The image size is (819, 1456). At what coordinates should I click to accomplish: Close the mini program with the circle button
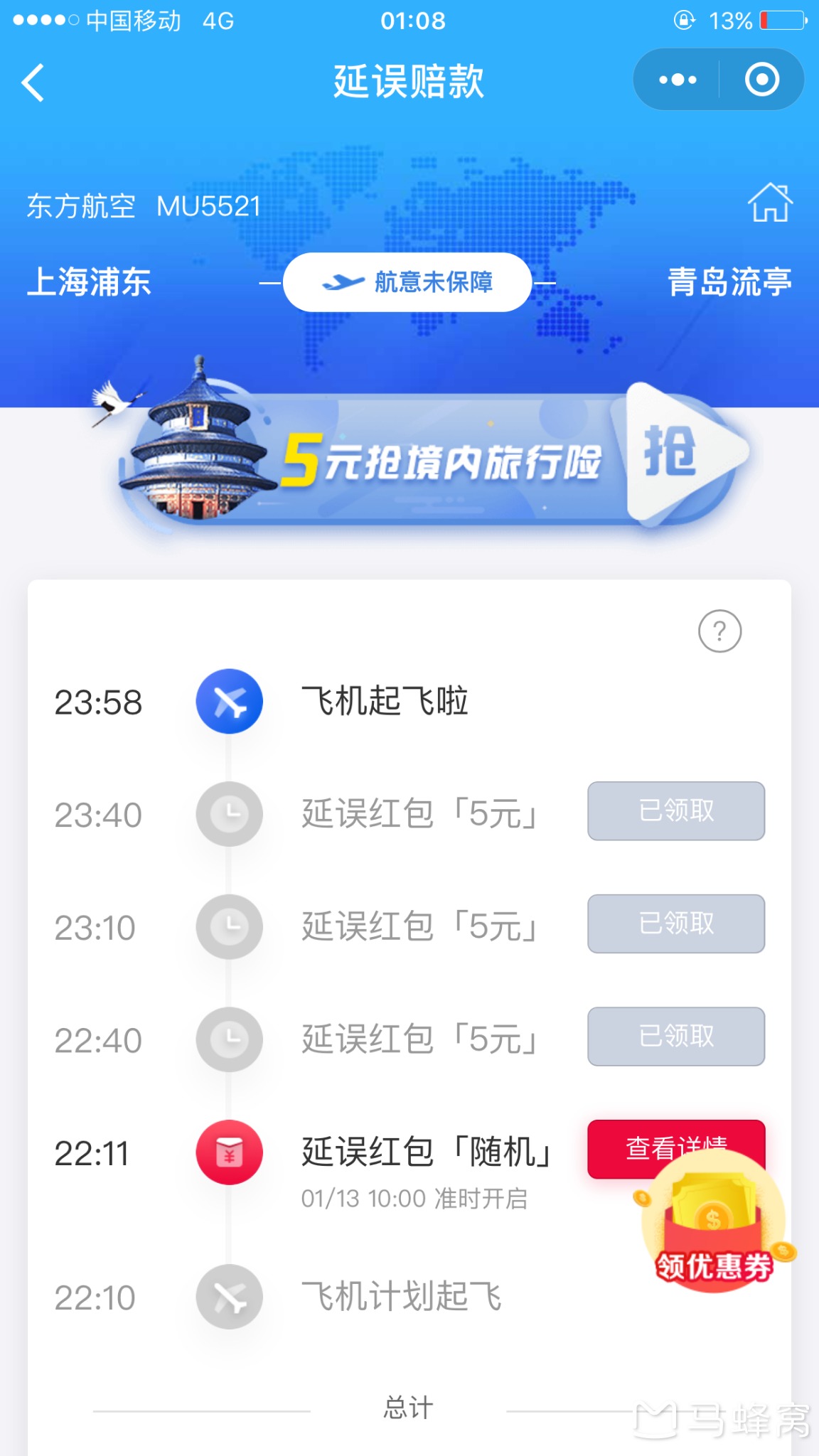[761, 80]
